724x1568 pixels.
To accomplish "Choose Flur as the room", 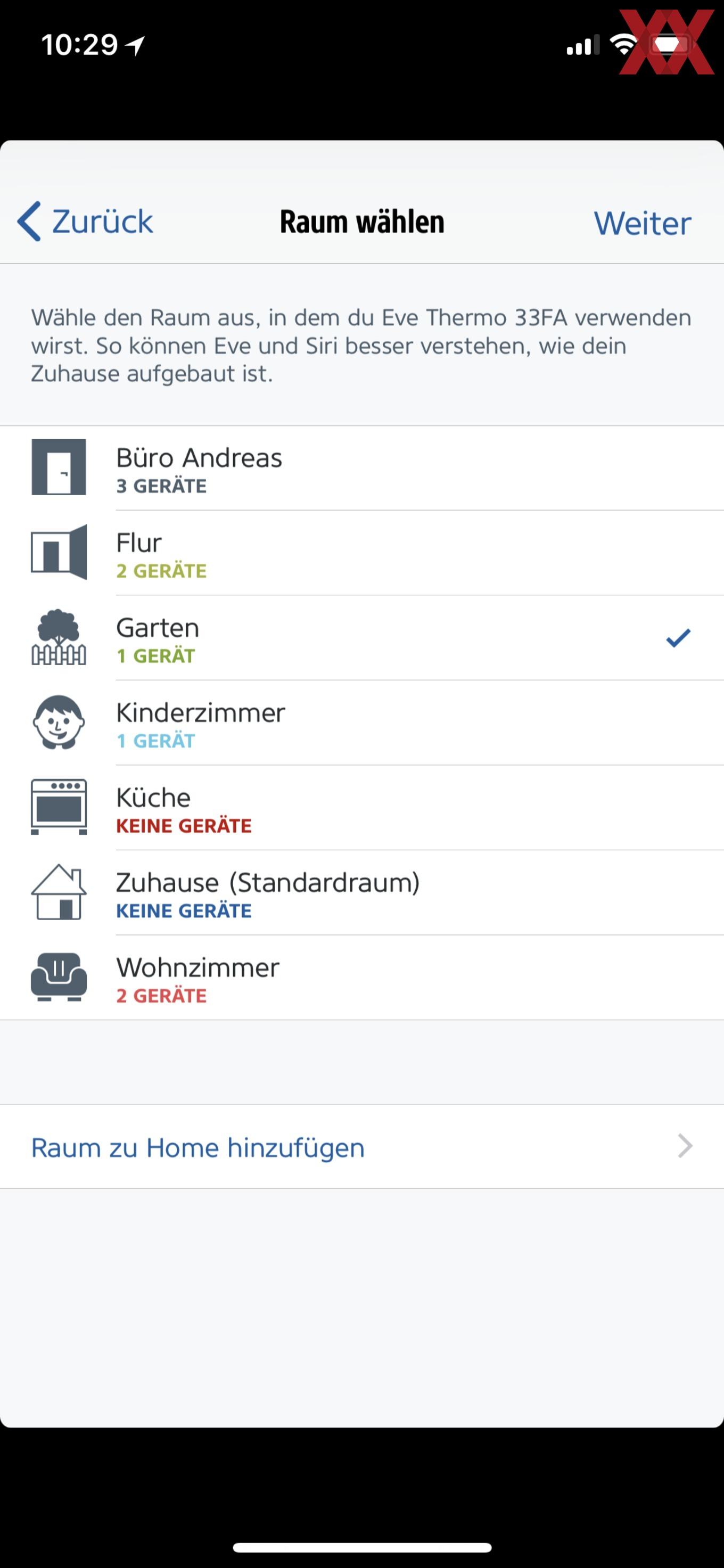I will 362,553.
